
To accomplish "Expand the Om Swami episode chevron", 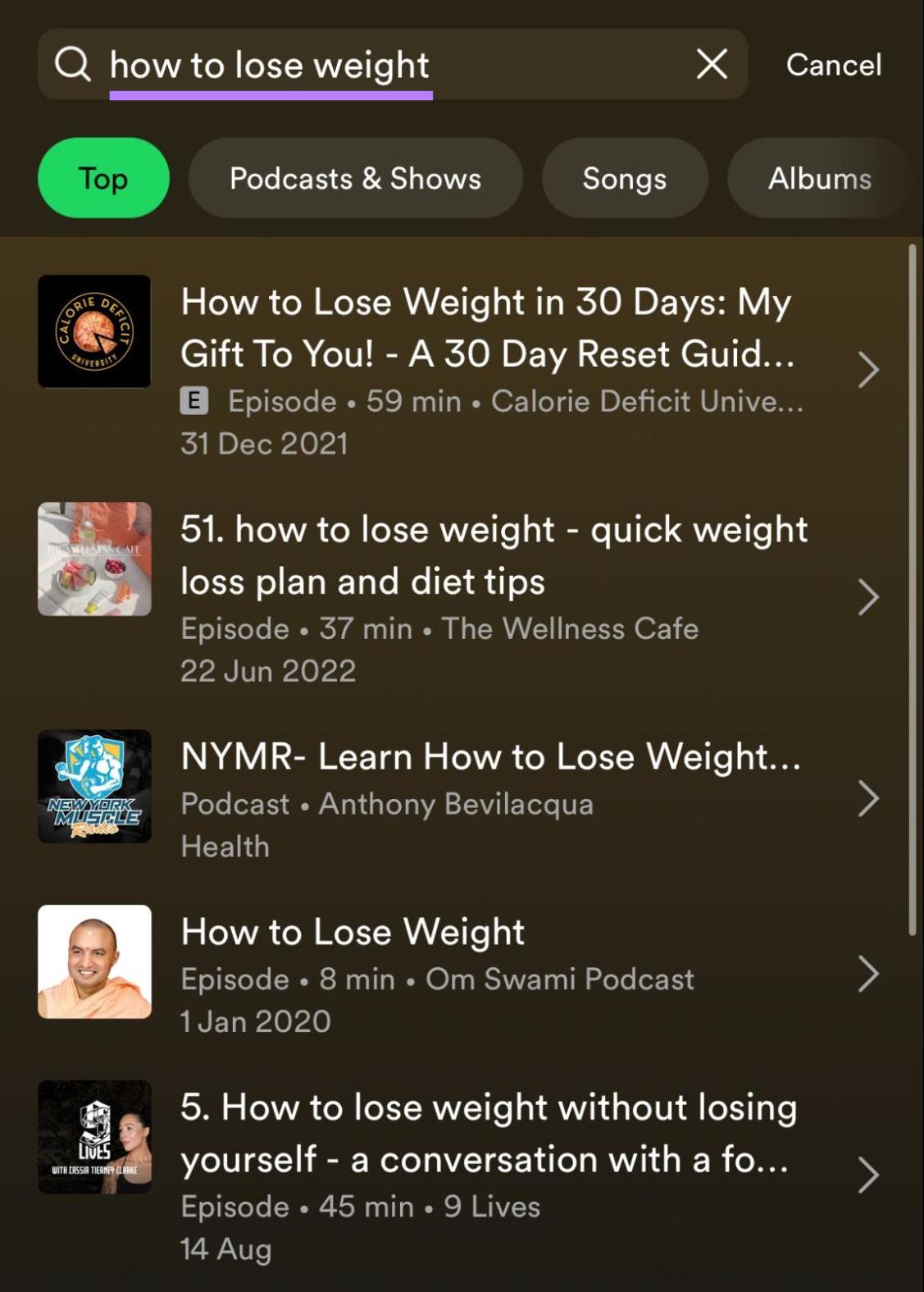I will [x=867, y=974].
